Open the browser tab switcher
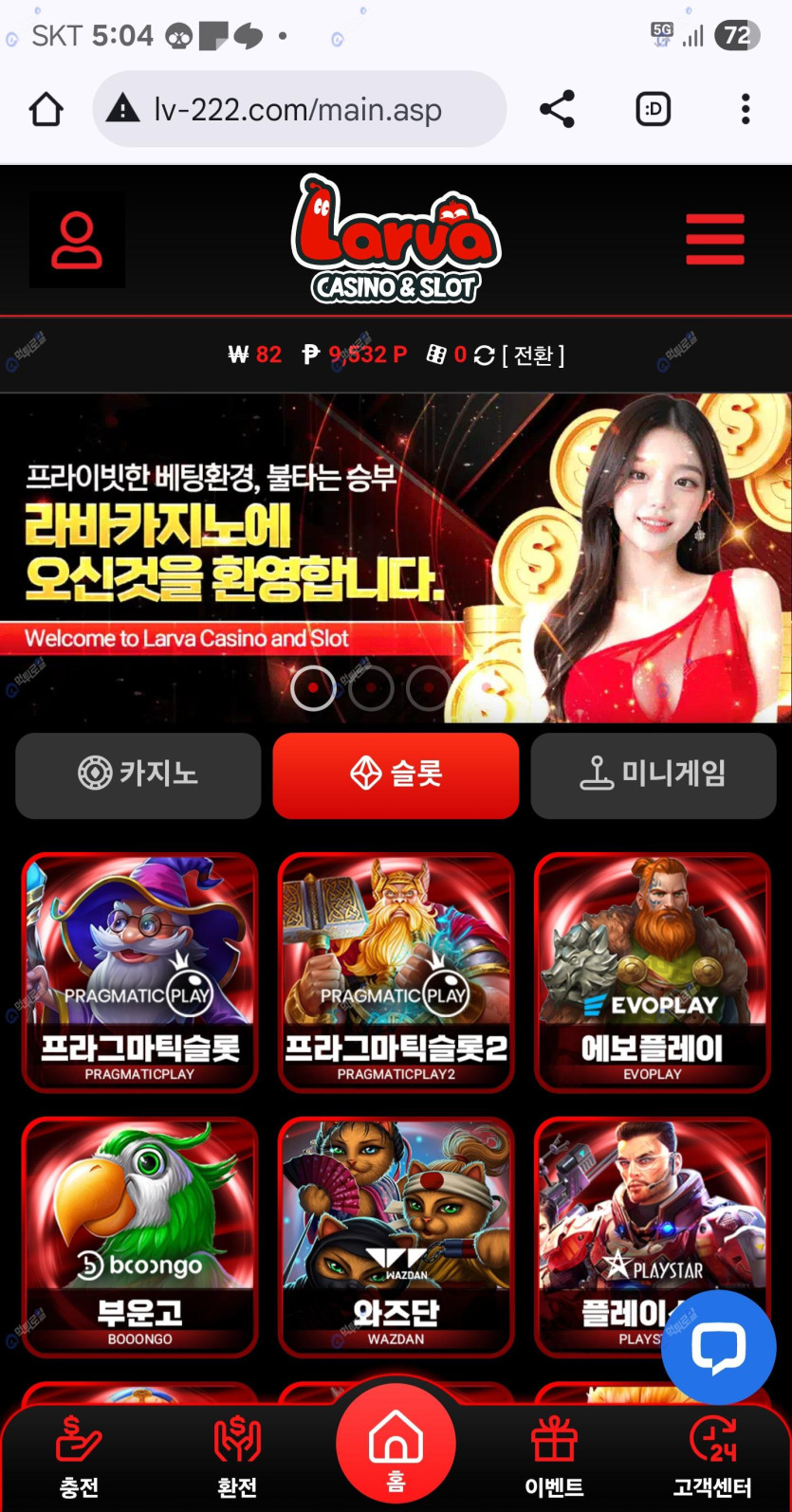This screenshot has width=792, height=1512. pyautogui.click(x=653, y=109)
